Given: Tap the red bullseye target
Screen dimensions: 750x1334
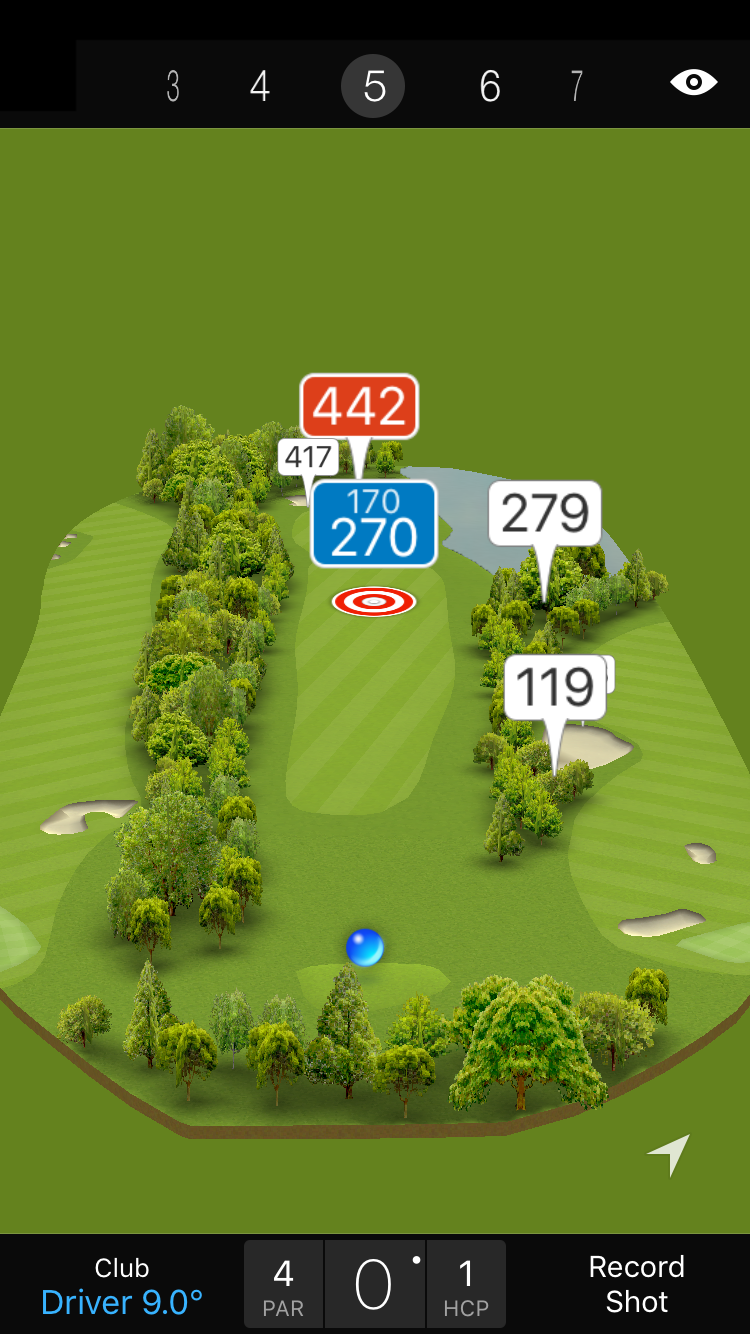Looking at the screenshot, I should [x=374, y=601].
